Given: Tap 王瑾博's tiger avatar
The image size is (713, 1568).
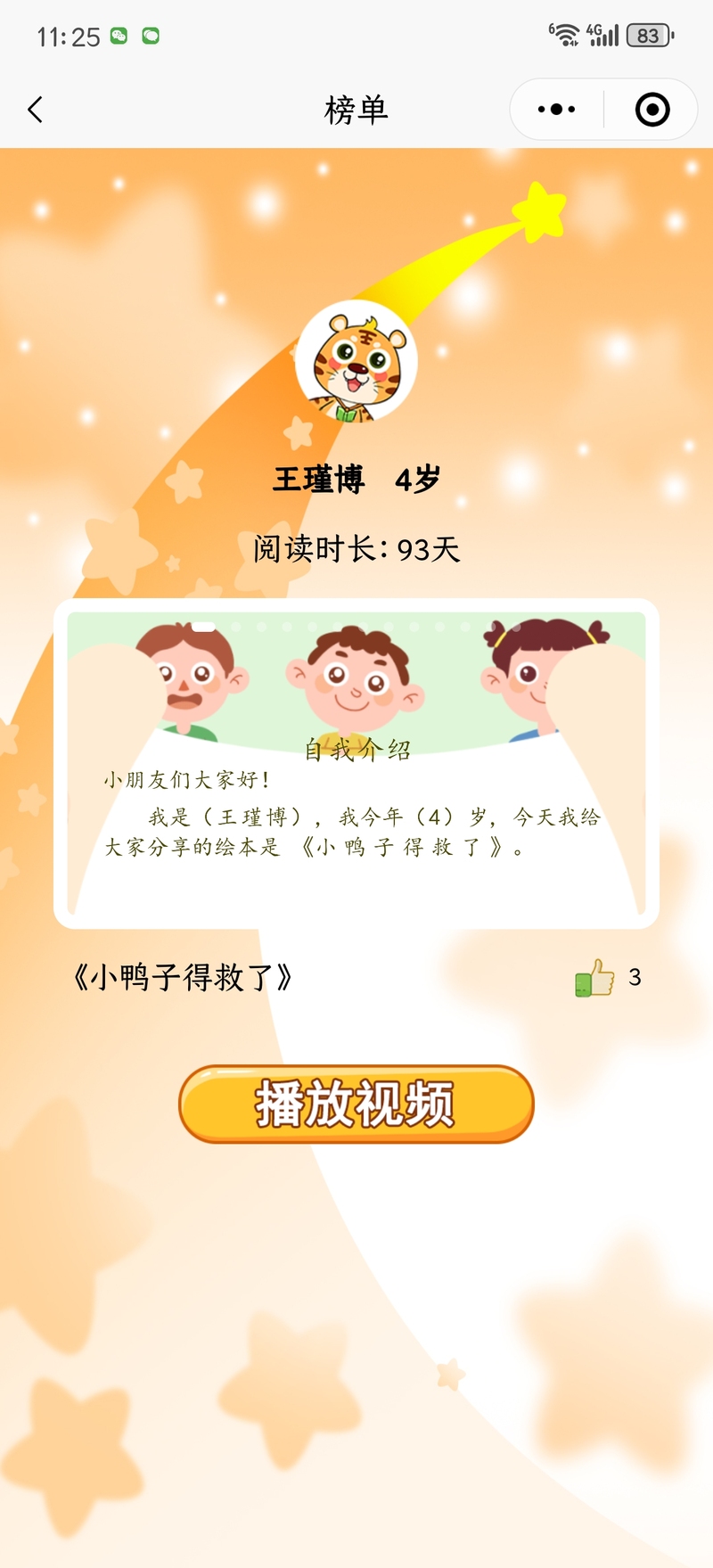Looking at the screenshot, I should pyautogui.click(x=356, y=362).
